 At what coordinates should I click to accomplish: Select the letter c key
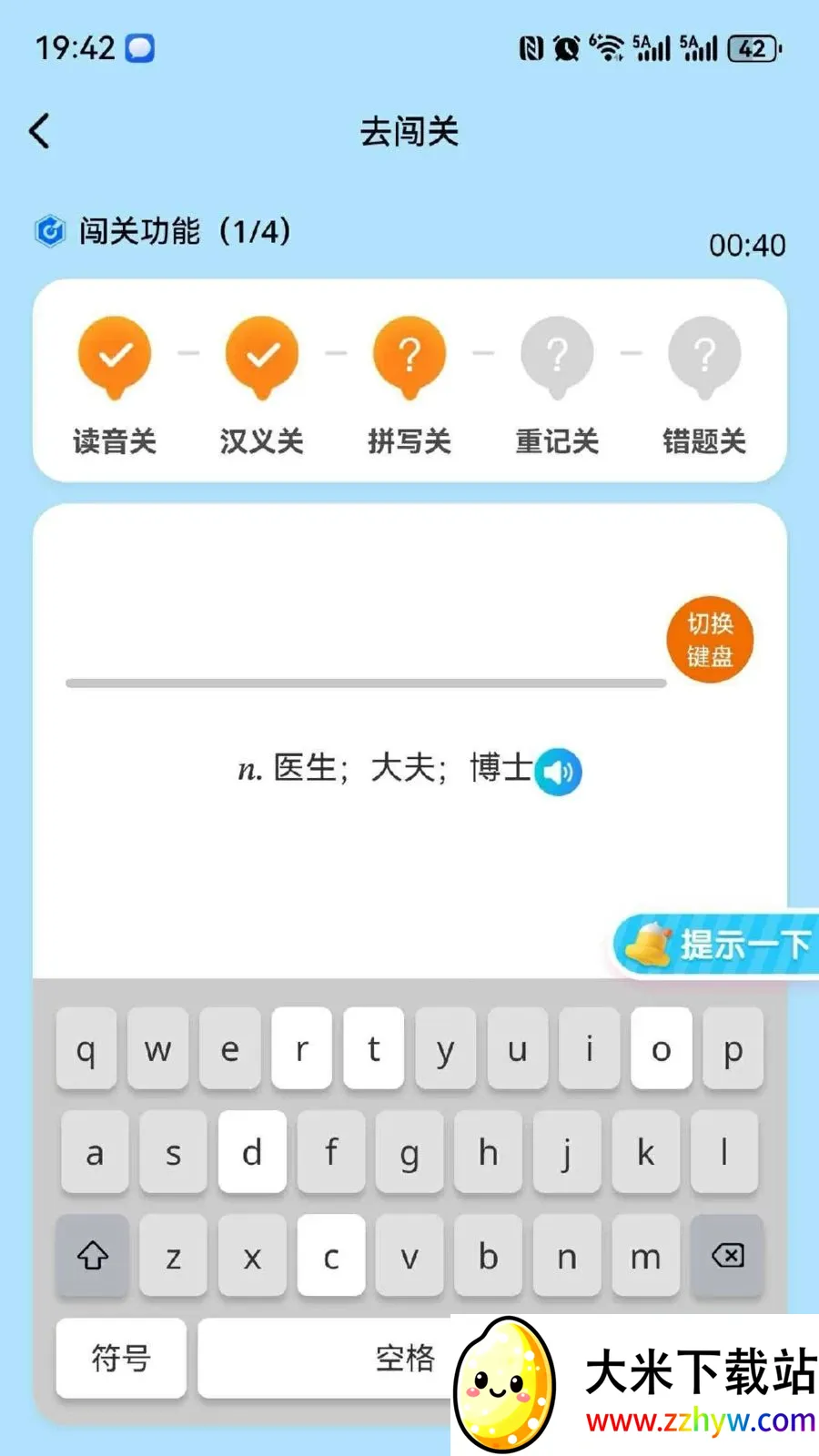tap(331, 1256)
